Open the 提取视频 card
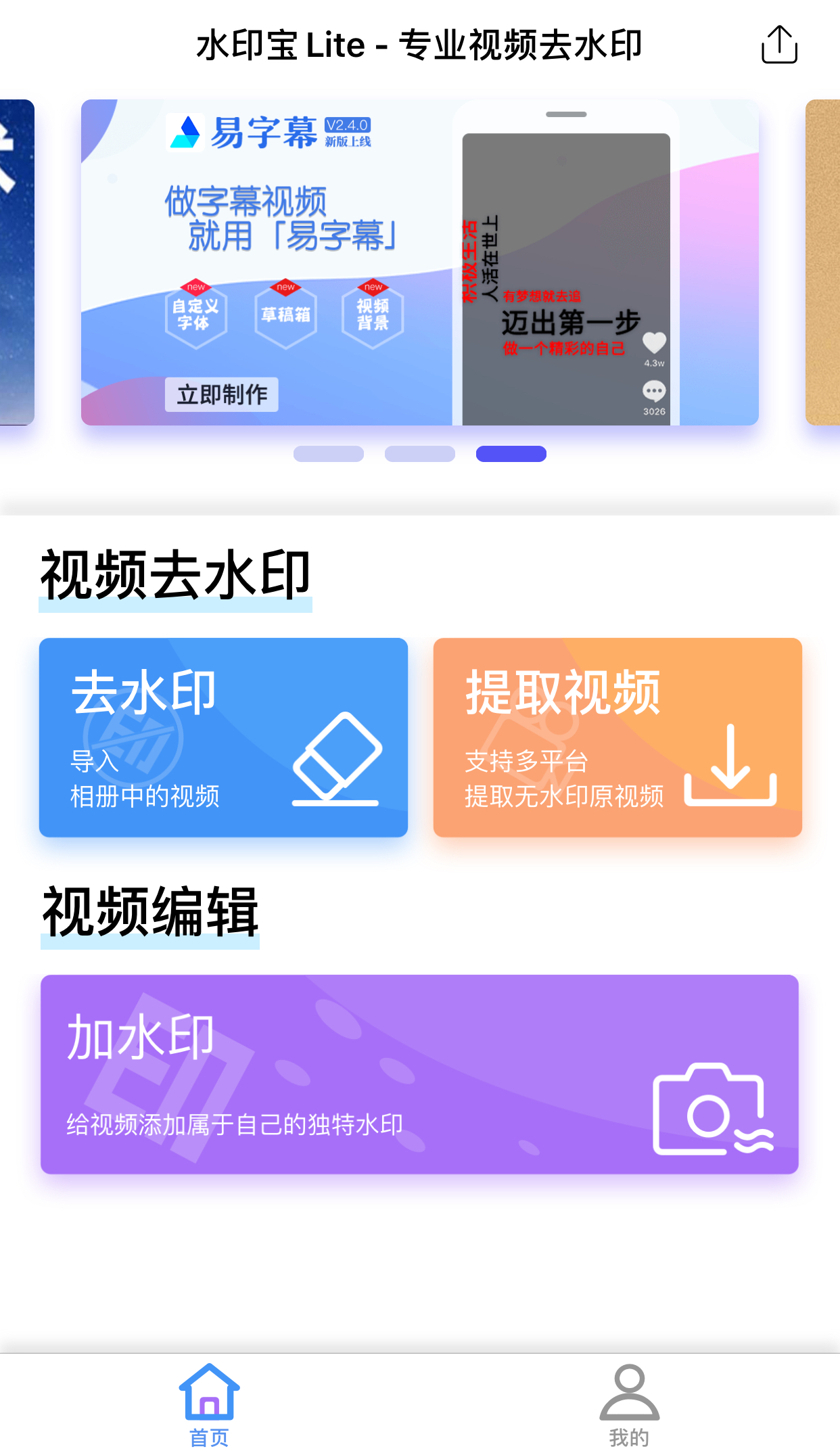Screen dimensions: 840x1453 (617, 737)
